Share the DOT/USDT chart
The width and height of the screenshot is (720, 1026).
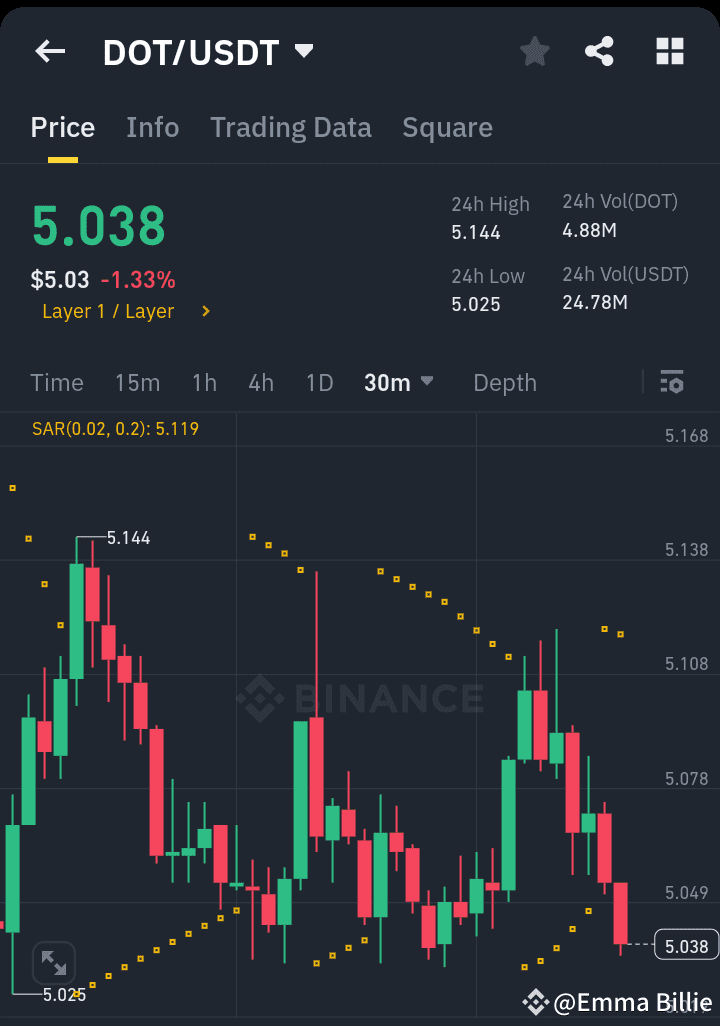click(x=599, y=51)
